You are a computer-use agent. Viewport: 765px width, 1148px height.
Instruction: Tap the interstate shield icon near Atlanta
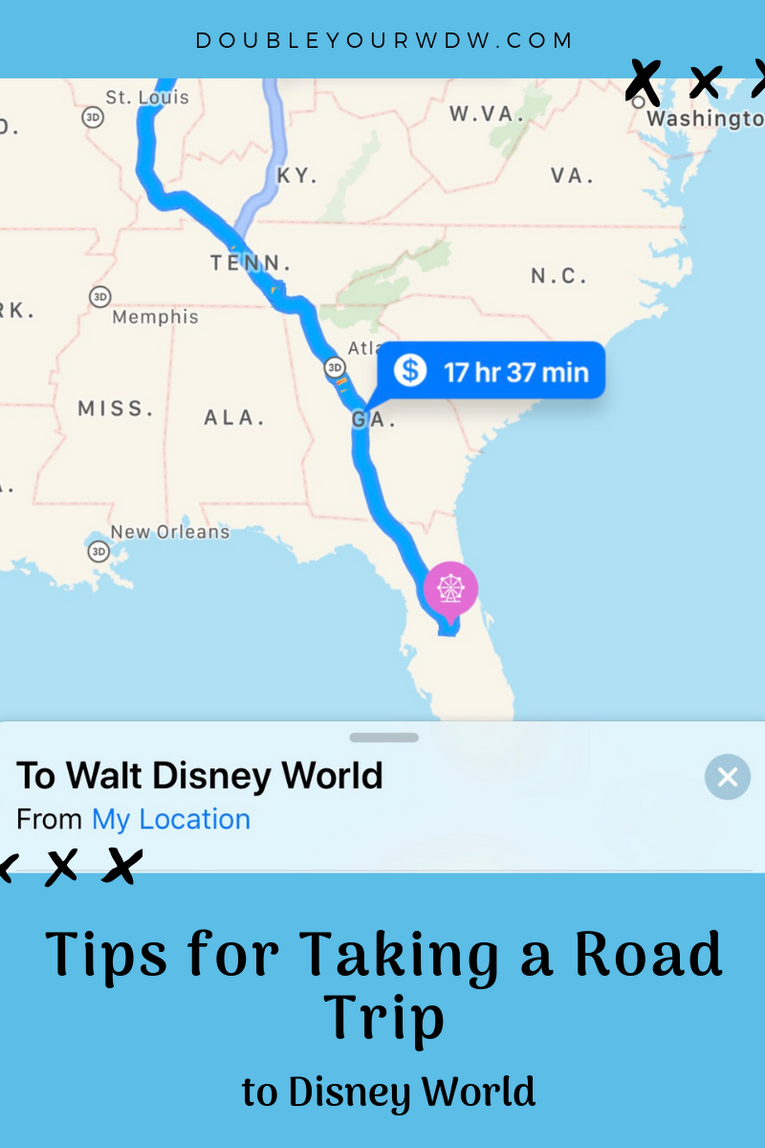point(334,367)
